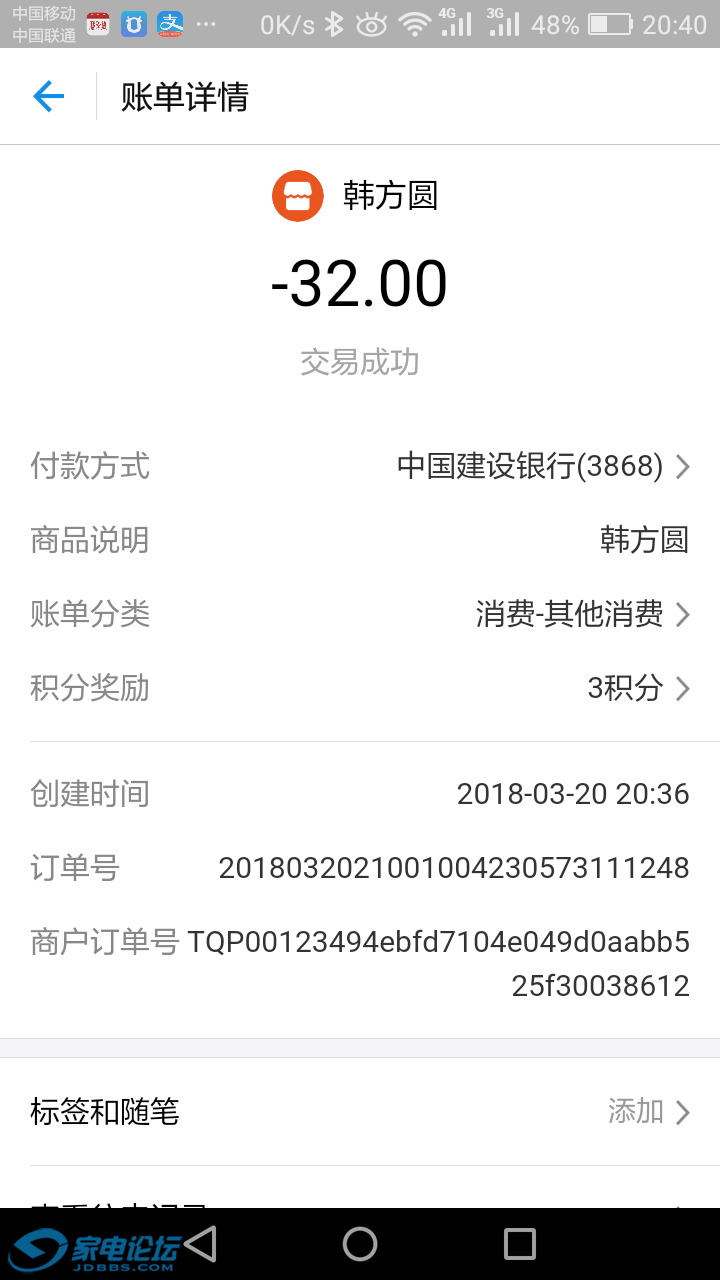Screen dimensions: 720x1280
Task: Tap 添加 to add a tag
Action: [634, 1112]
